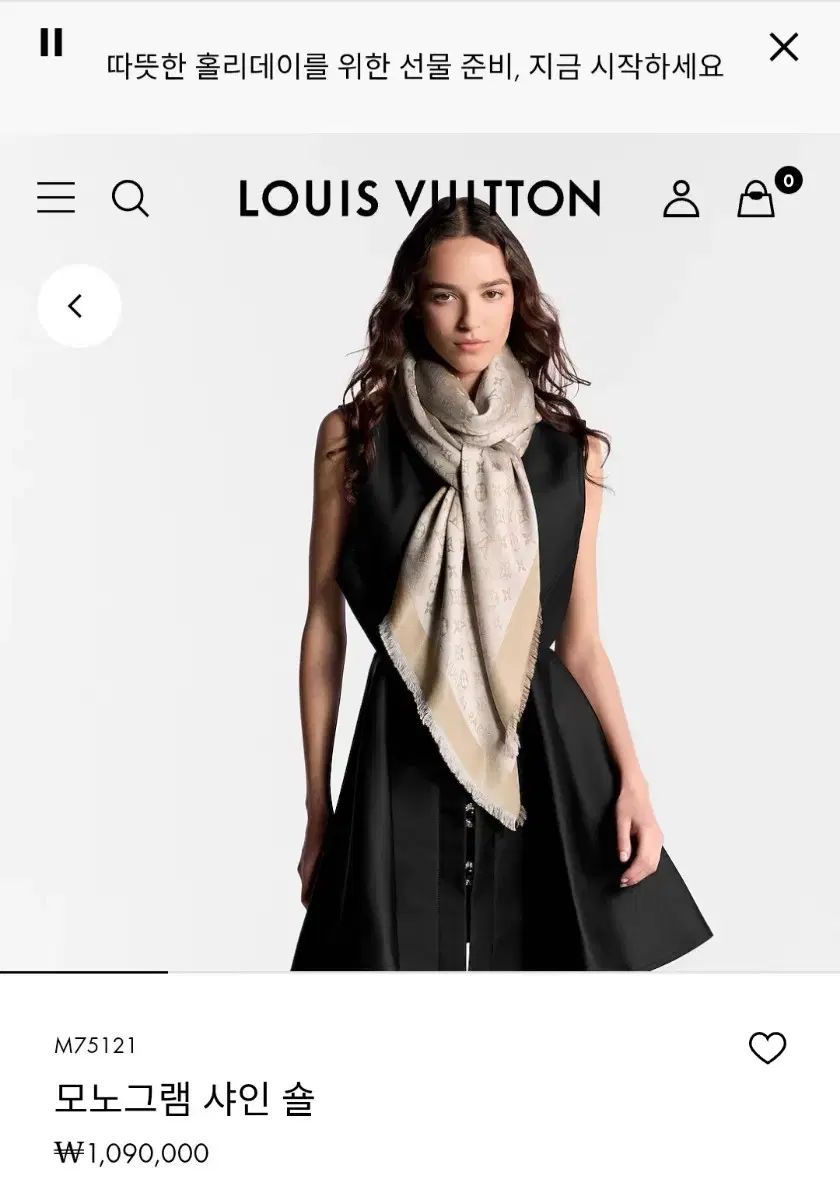Pause the holiday announcement banner
Screen dimensions: 840x1200
pyautogui.click(x=51, y=43)
